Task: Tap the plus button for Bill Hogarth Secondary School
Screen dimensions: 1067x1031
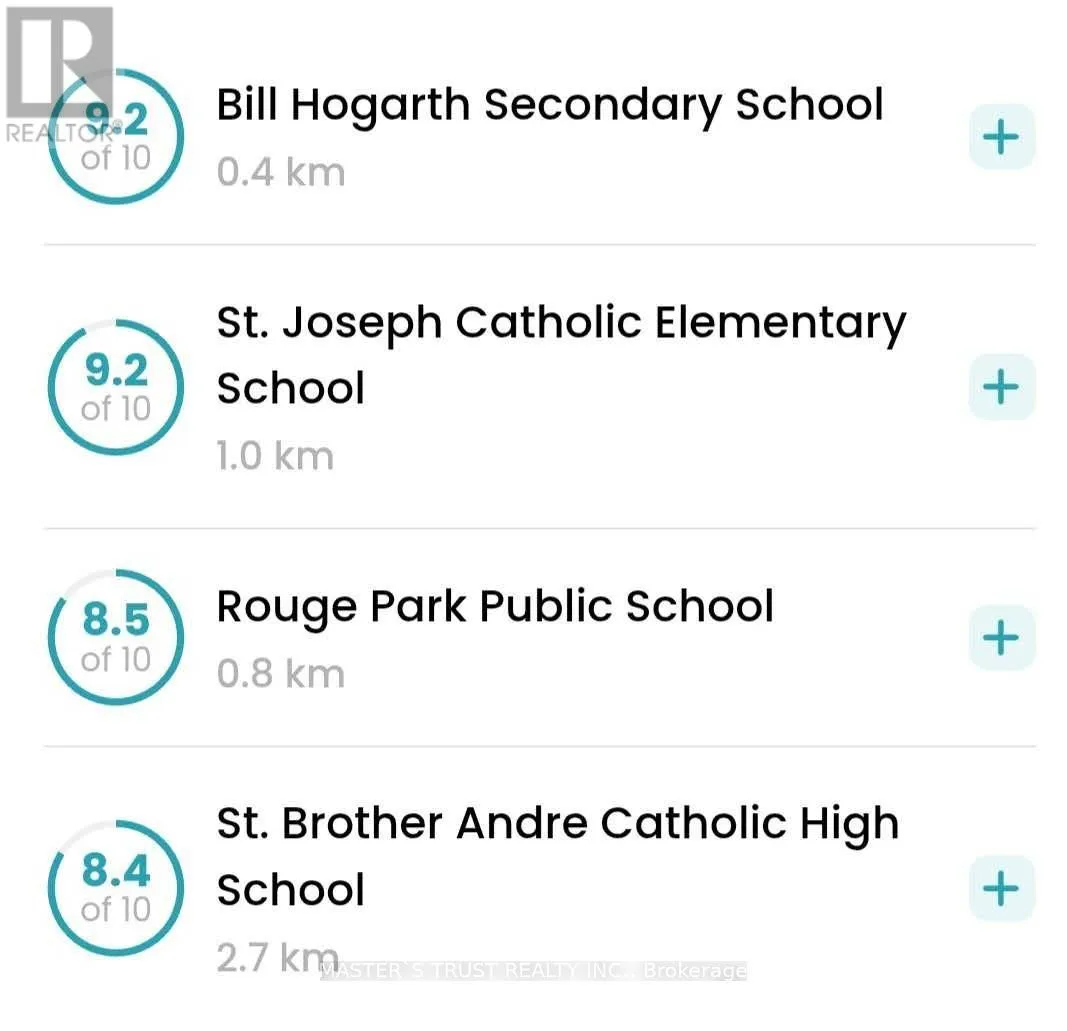Action: (1002, 137)
